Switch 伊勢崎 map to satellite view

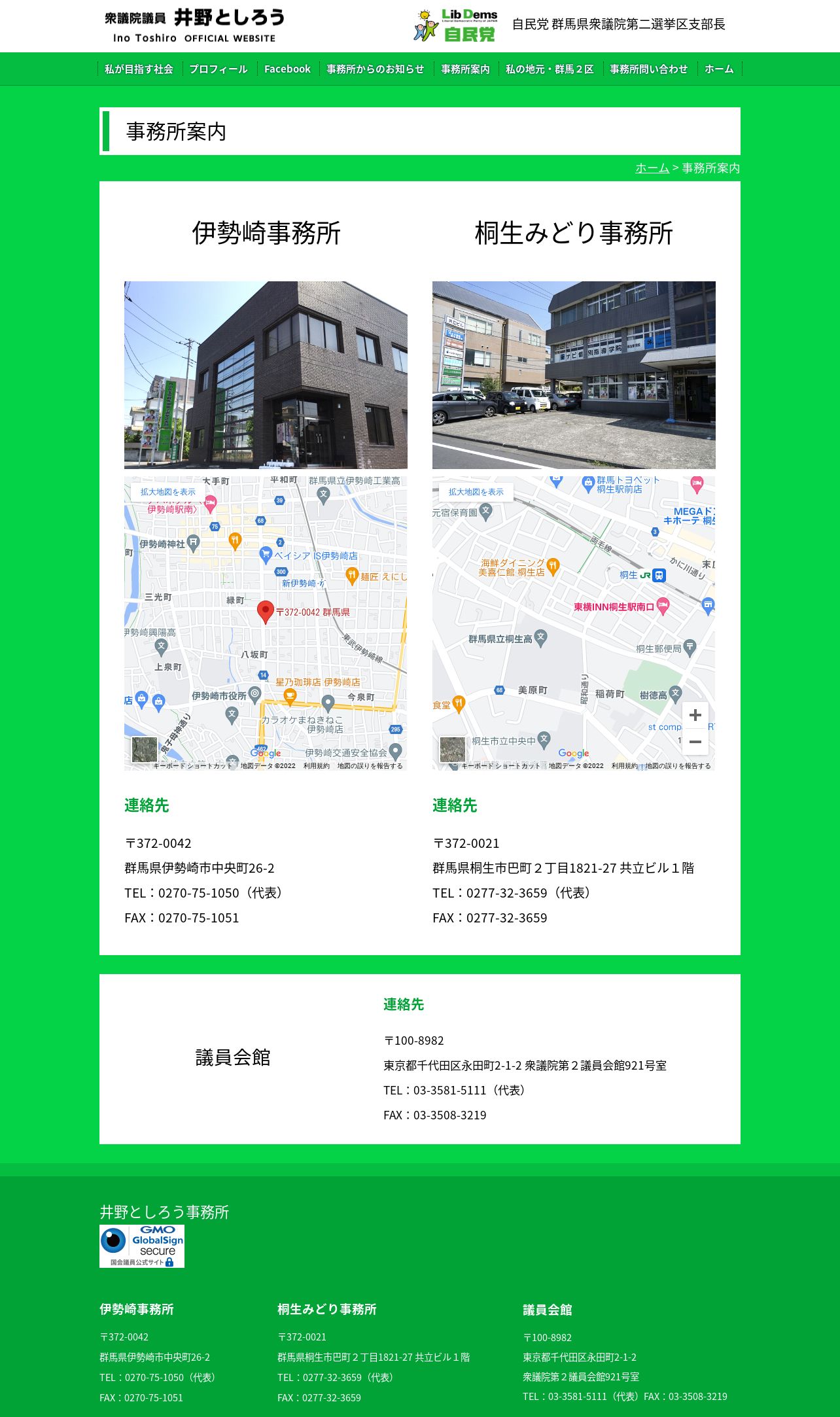point(145,750)
